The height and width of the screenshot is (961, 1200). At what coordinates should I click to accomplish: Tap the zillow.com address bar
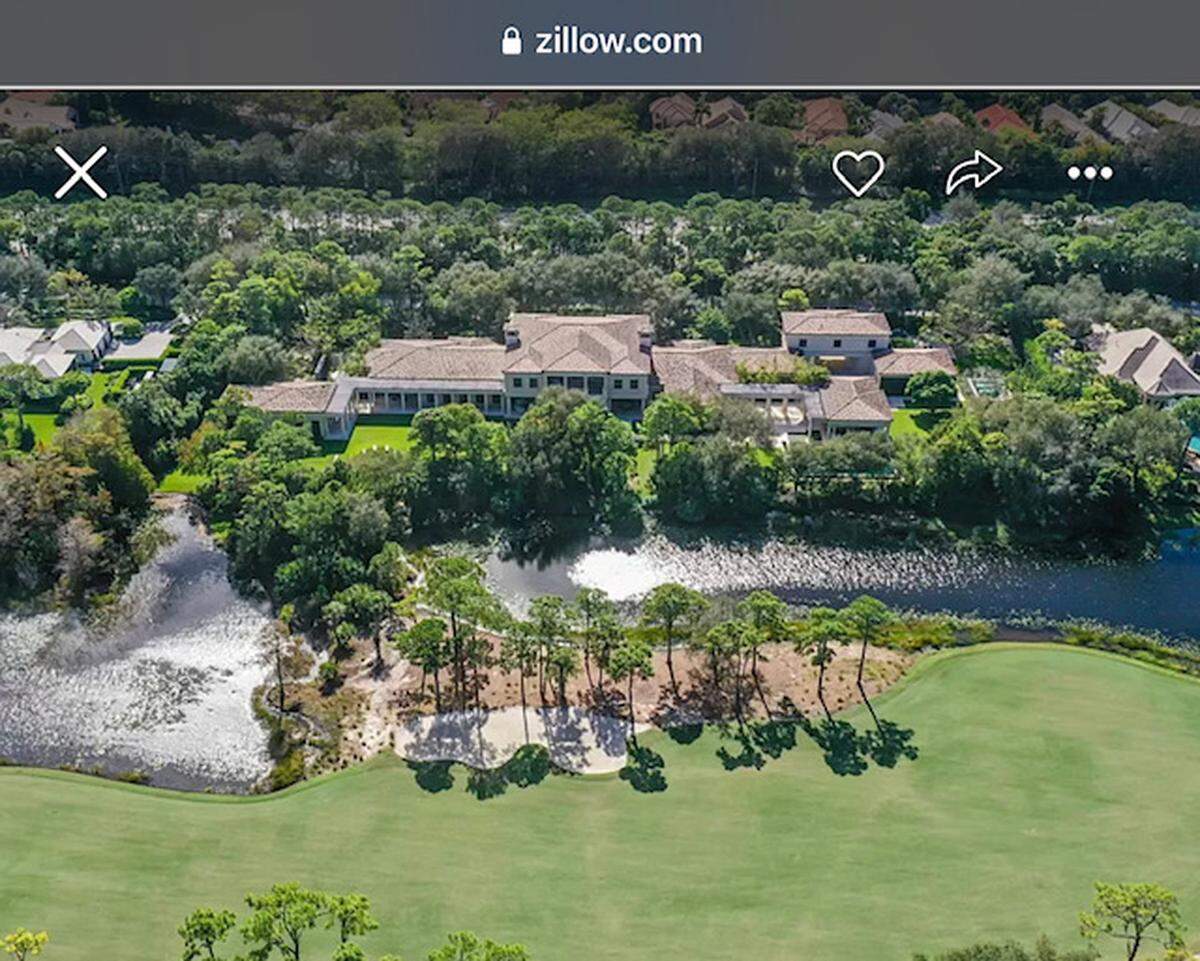pyautogui.click(x=601, y=41)
